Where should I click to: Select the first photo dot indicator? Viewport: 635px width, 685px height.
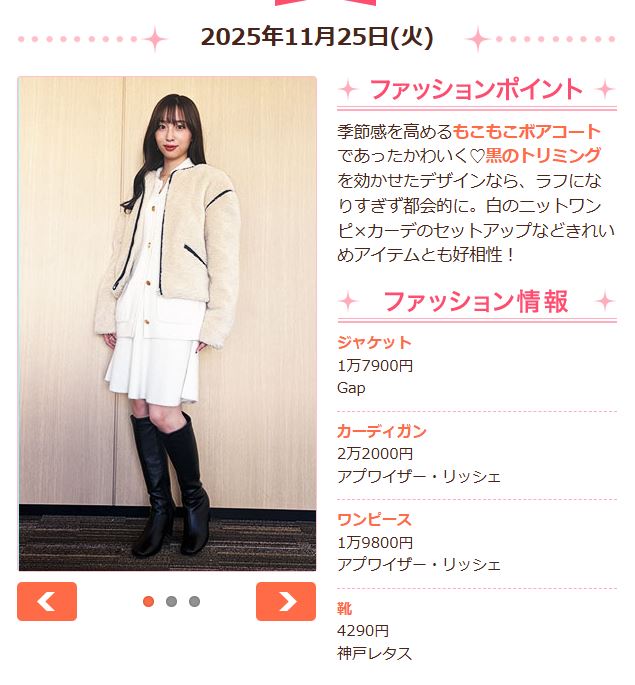tap(148, 601)
